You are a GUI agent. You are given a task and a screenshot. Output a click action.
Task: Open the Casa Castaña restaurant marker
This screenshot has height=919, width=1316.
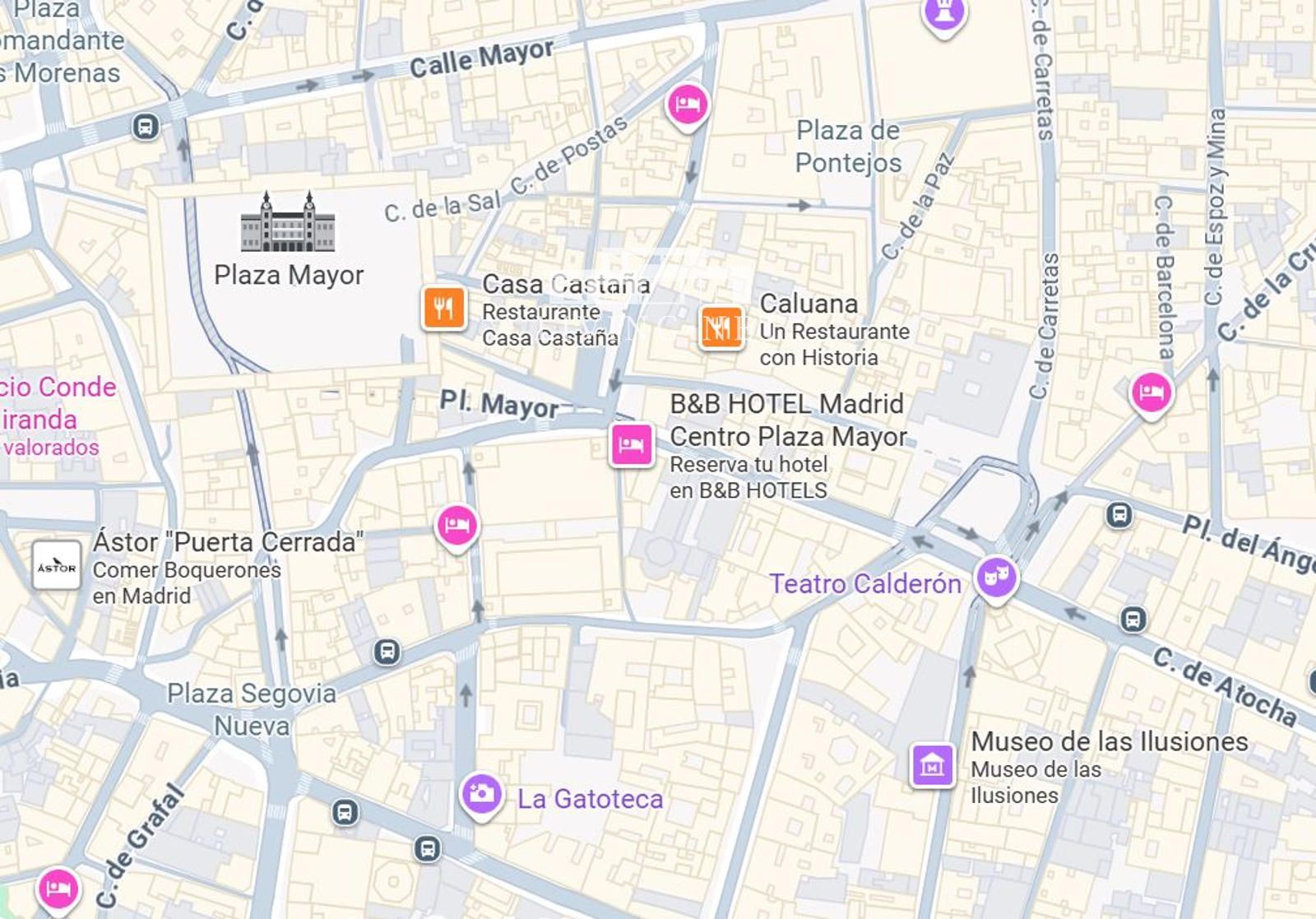(x=443, y=309)
